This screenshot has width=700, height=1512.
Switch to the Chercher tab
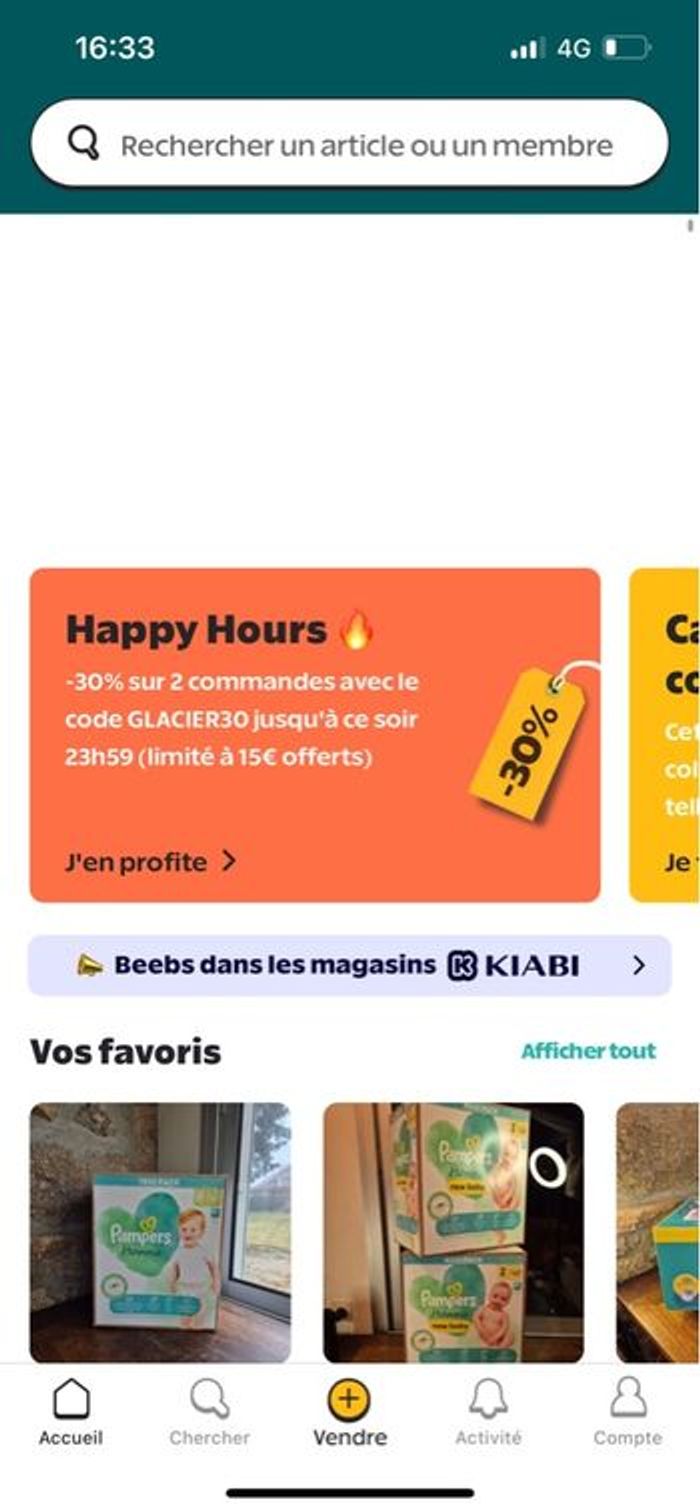210,1412
